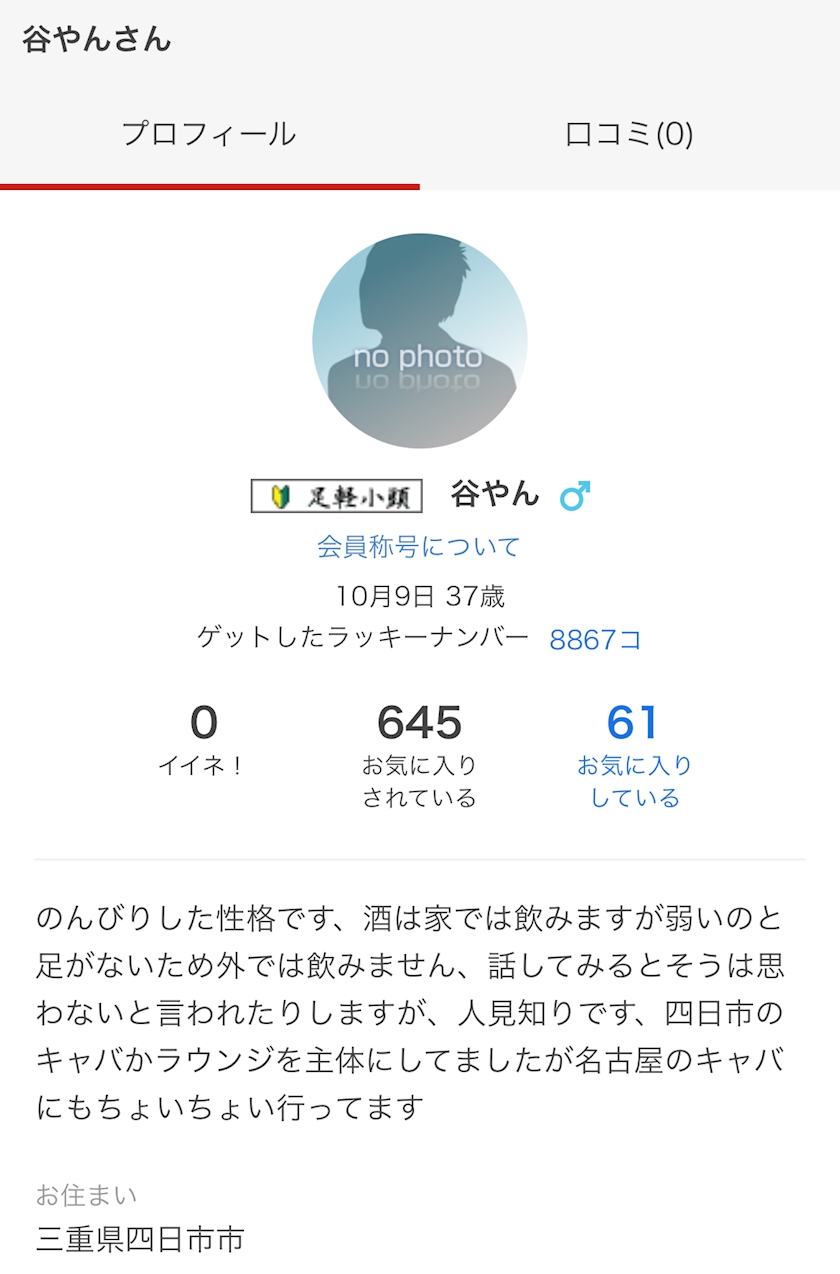This screenshot has height=1274, width=840.
Task: Switch to the 口コミ(0) tab
Action: (x=630, y=134)
